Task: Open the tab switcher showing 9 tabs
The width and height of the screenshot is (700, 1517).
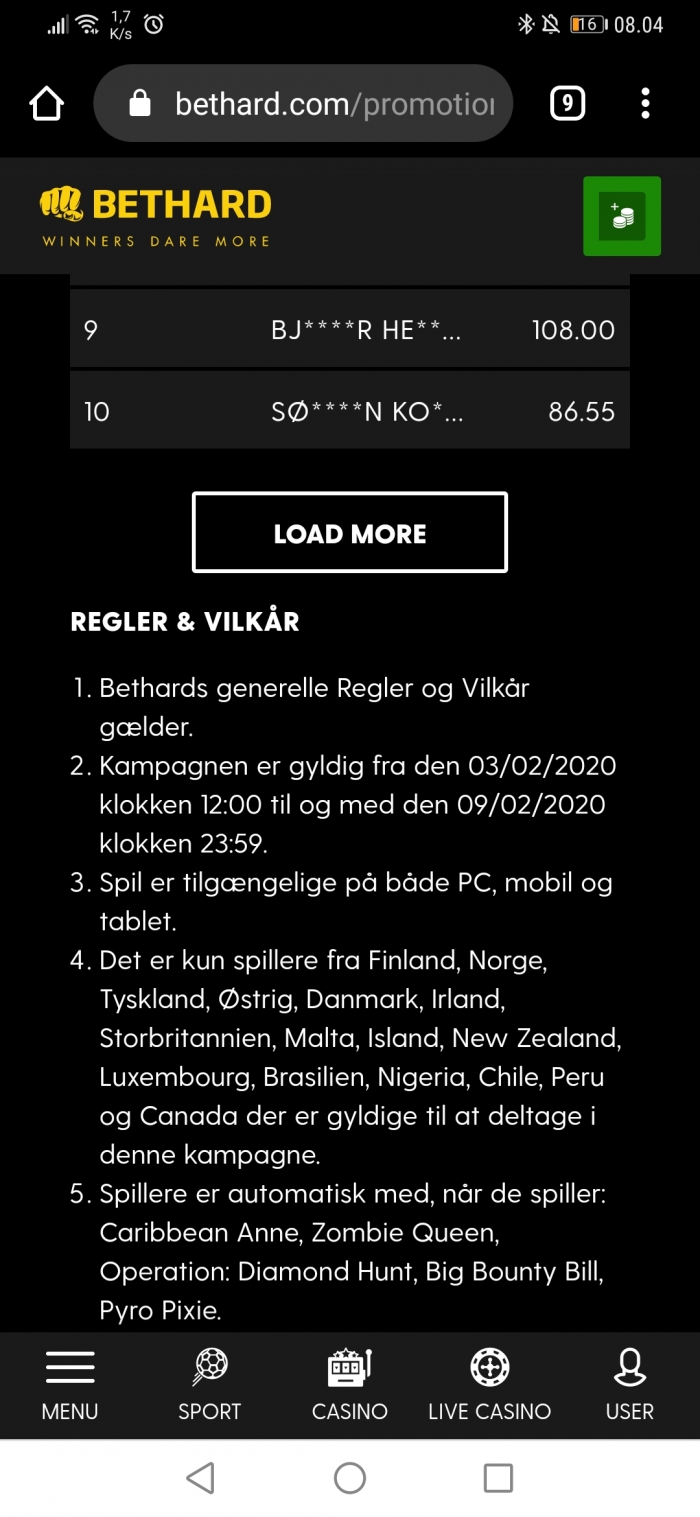Action: point(567,103)
